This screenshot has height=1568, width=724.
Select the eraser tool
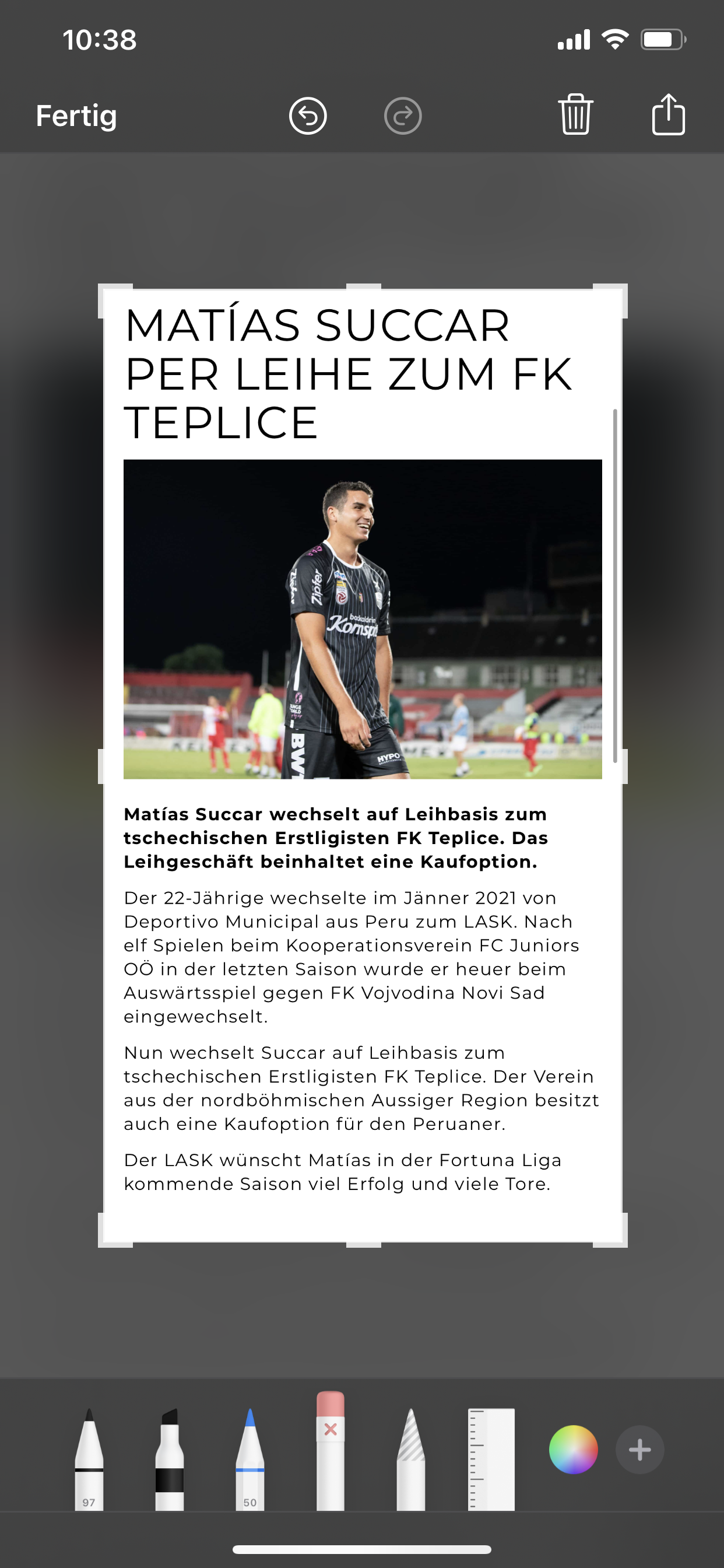tap(331, 1450)
